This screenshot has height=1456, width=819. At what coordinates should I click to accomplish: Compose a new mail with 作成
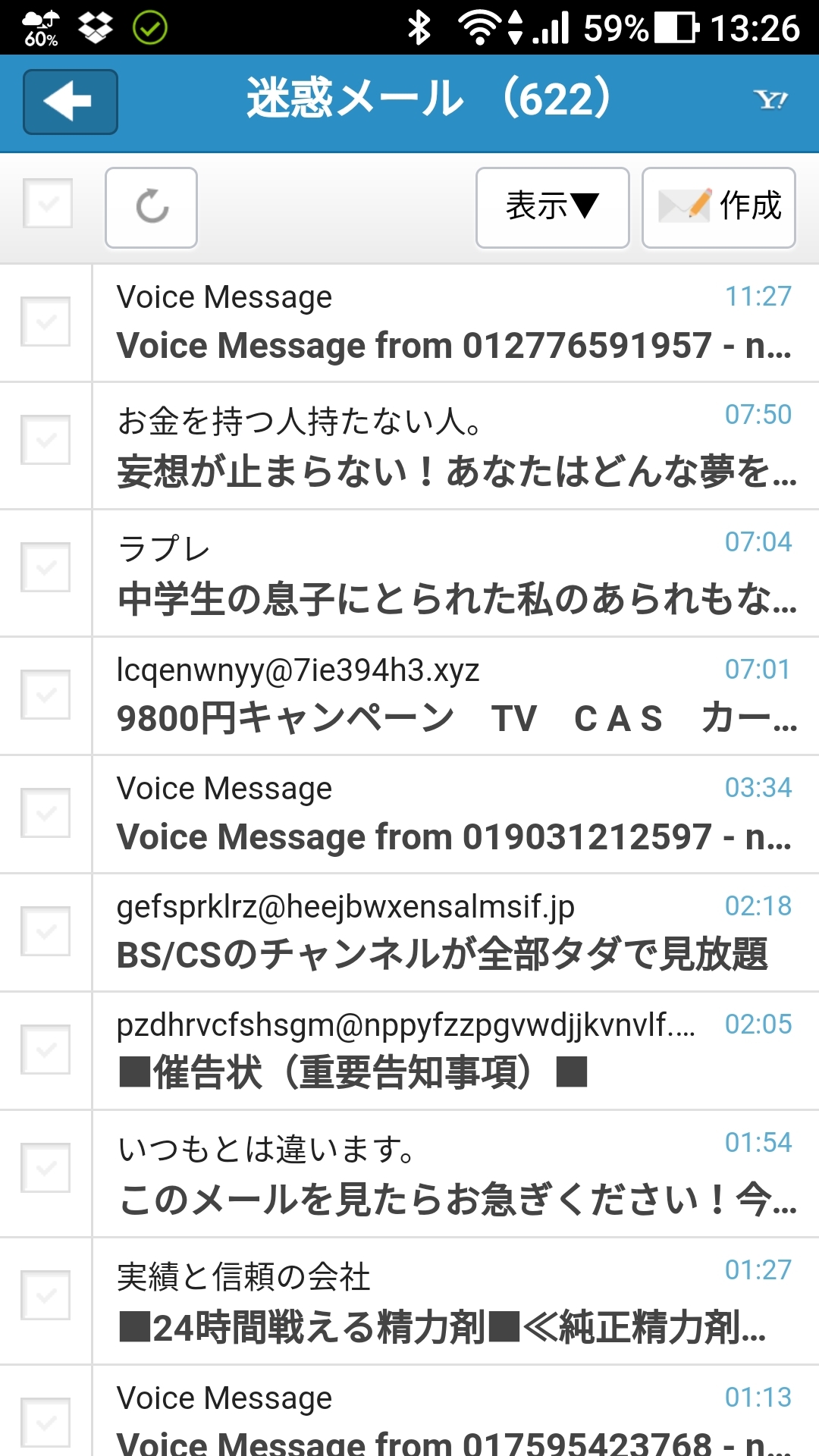click(x=718, y=207)
